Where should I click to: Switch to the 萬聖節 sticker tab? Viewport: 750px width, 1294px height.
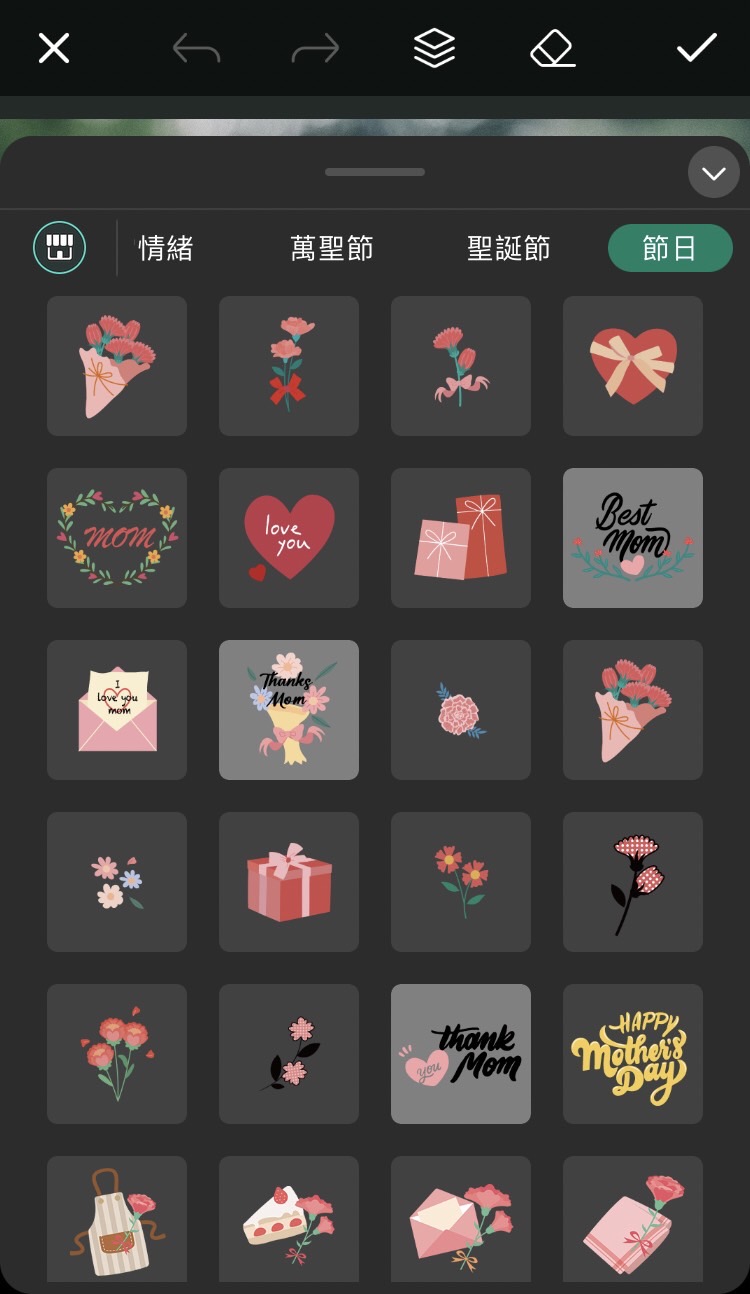click(332, 248)
